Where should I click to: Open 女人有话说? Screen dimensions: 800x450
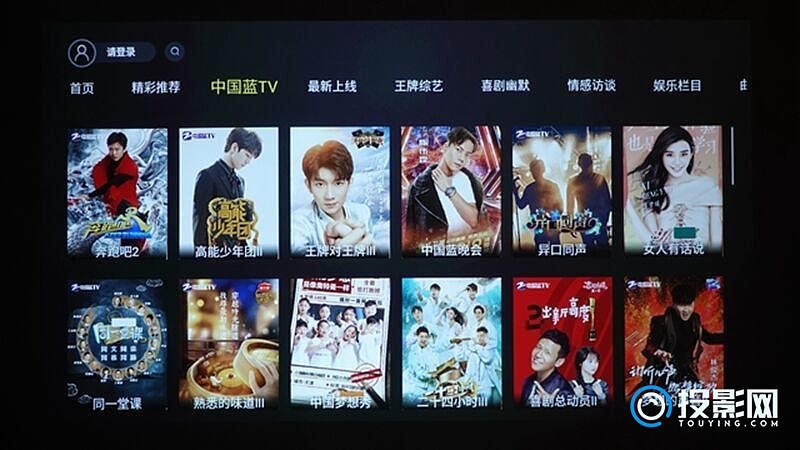coord(672,190)
